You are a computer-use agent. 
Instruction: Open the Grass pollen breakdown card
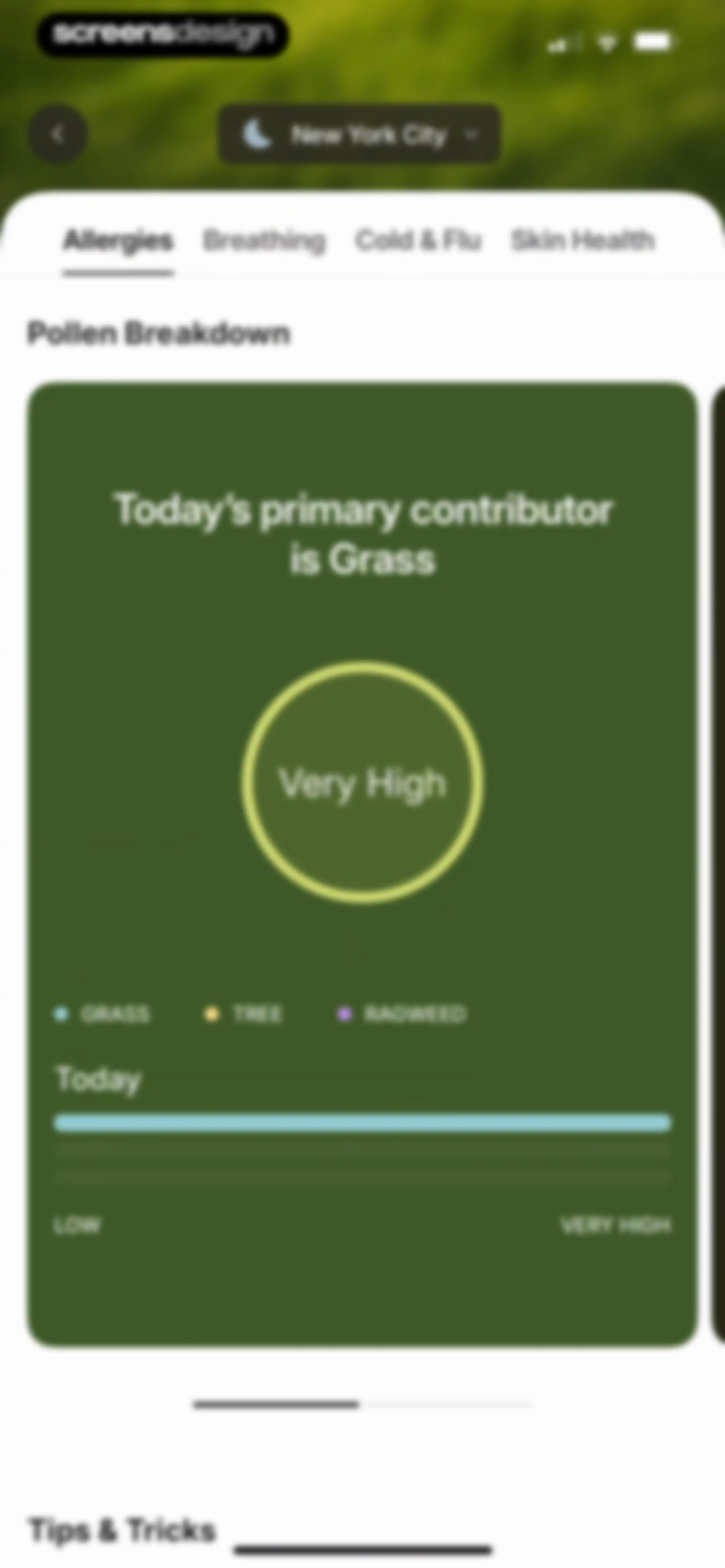pyautogui.click(x=362, y=865)
